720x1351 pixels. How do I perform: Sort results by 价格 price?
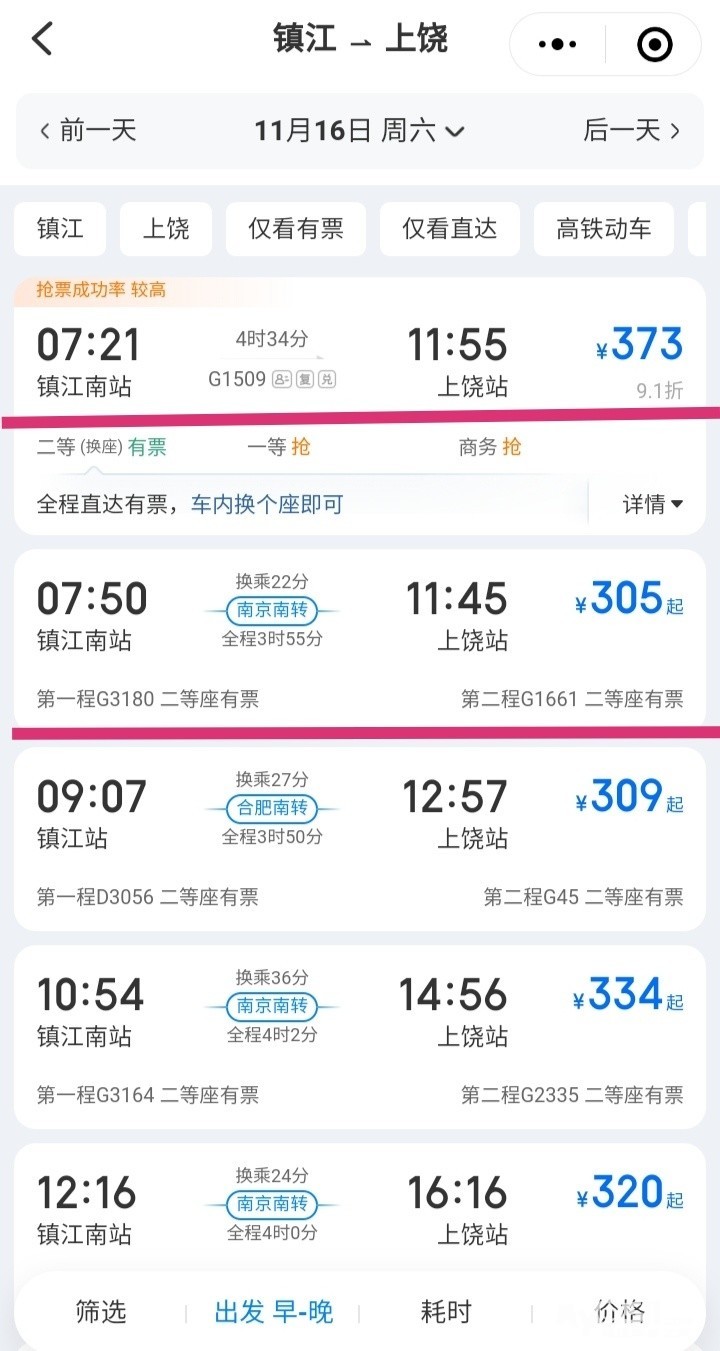point(620,1311)
